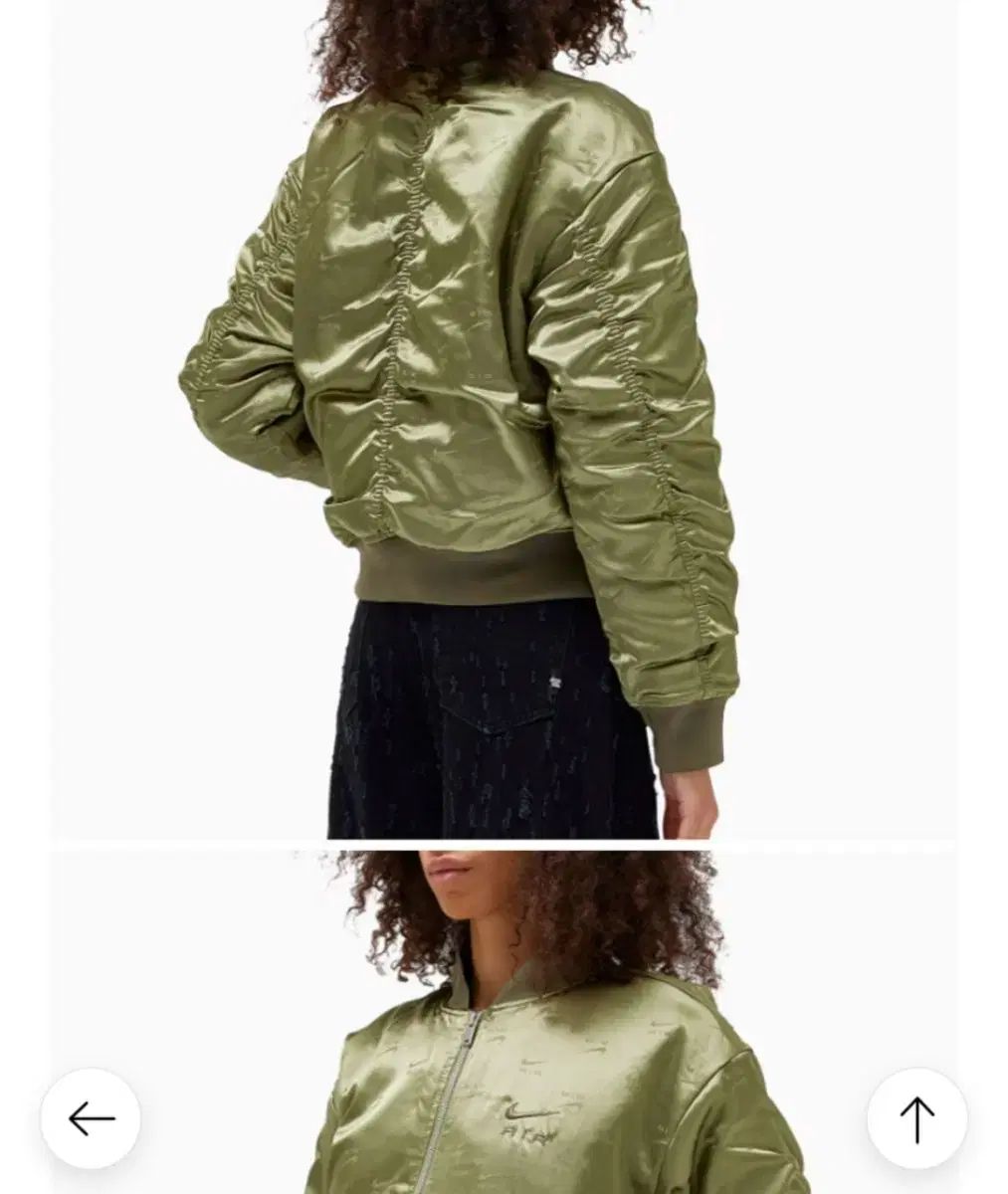Go back using the left arrow button
1008x1194 pixels.
pos(91,1118)
